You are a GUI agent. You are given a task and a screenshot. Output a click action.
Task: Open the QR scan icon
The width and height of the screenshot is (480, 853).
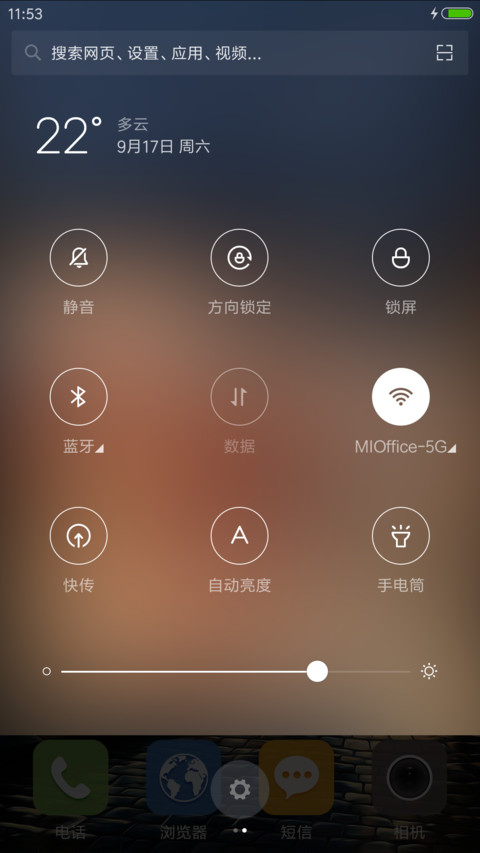coord(445,53)
